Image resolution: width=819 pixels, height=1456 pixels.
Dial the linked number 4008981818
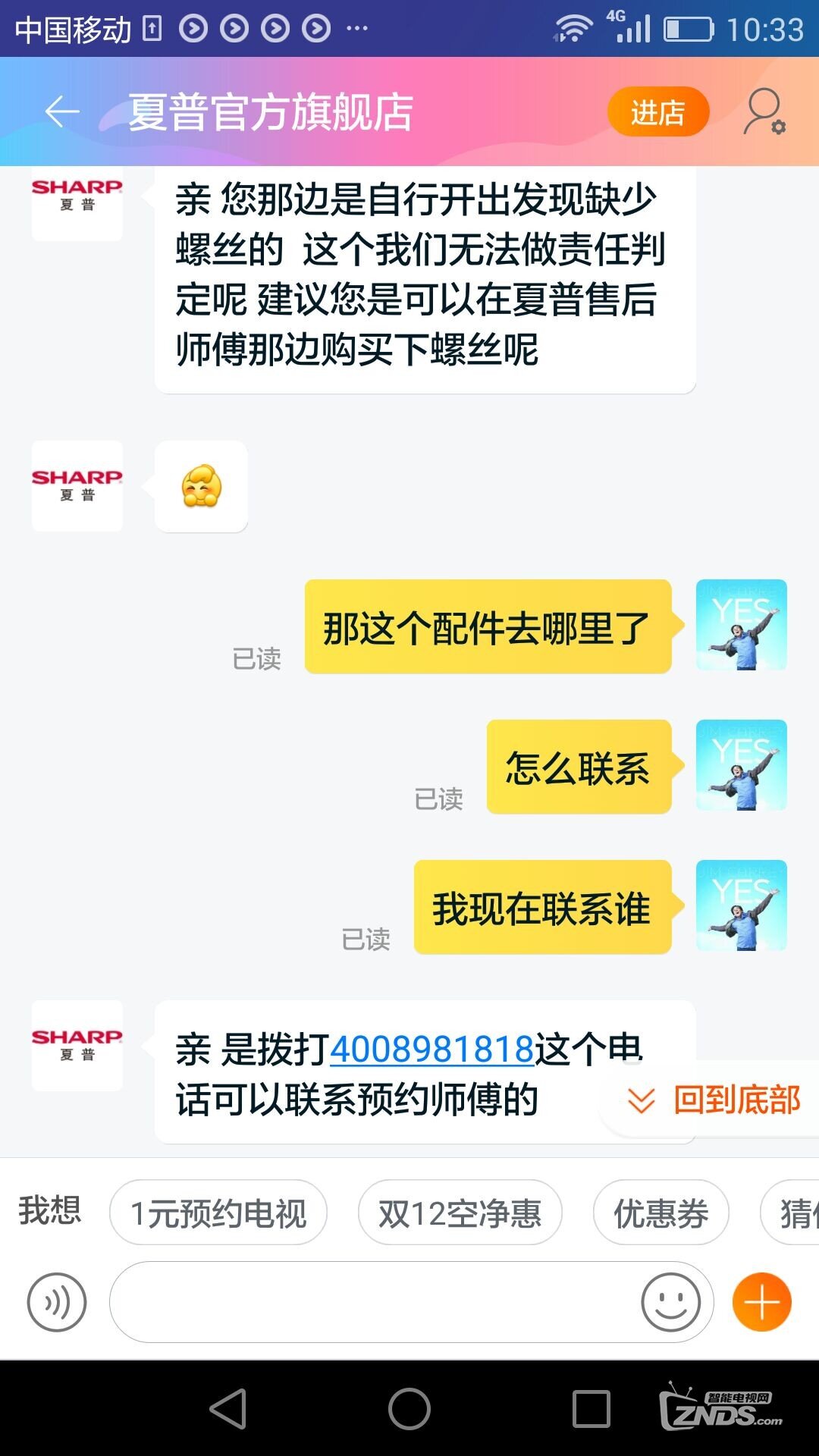coord(432,1050)
